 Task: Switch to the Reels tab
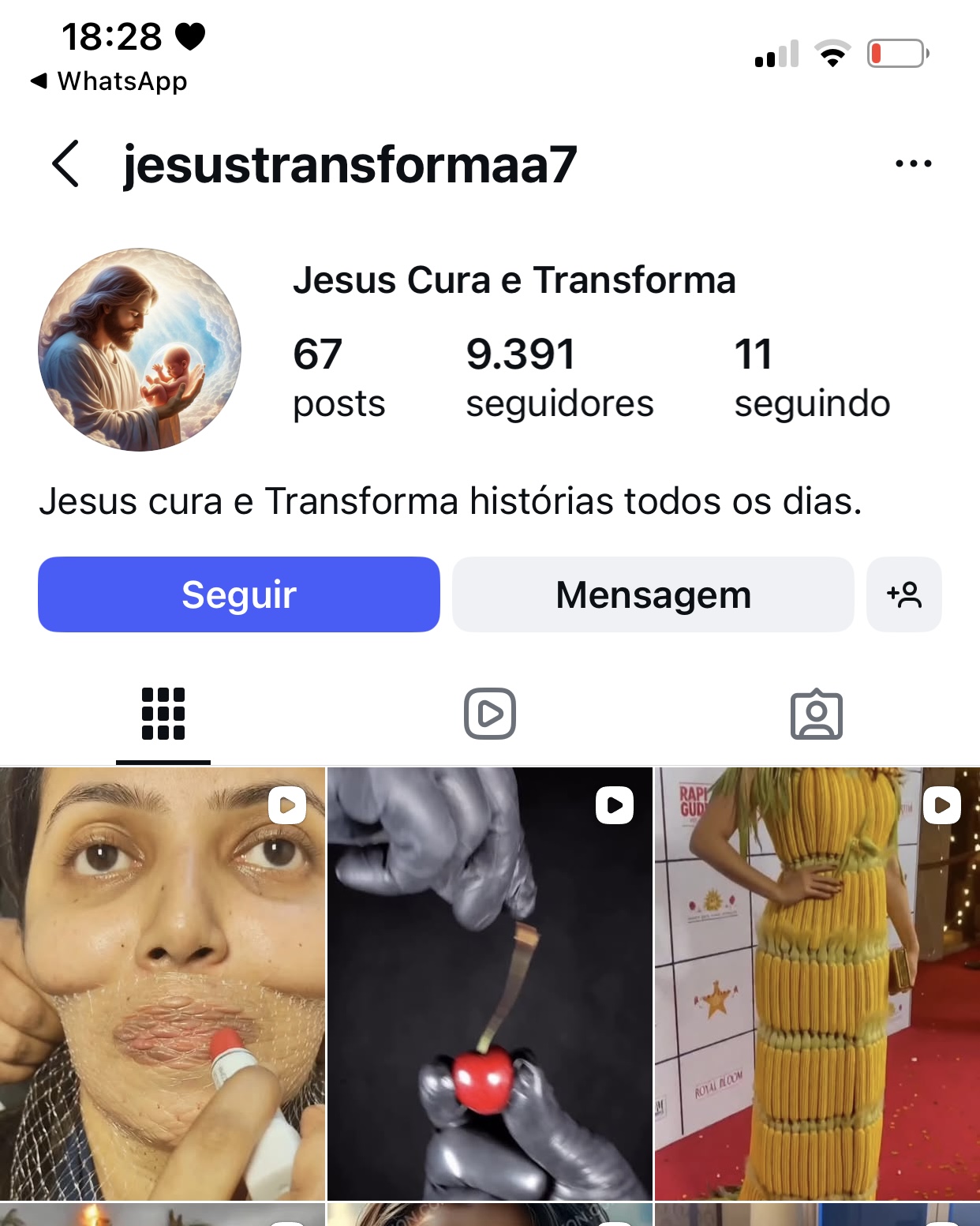(x=489, y=714)
